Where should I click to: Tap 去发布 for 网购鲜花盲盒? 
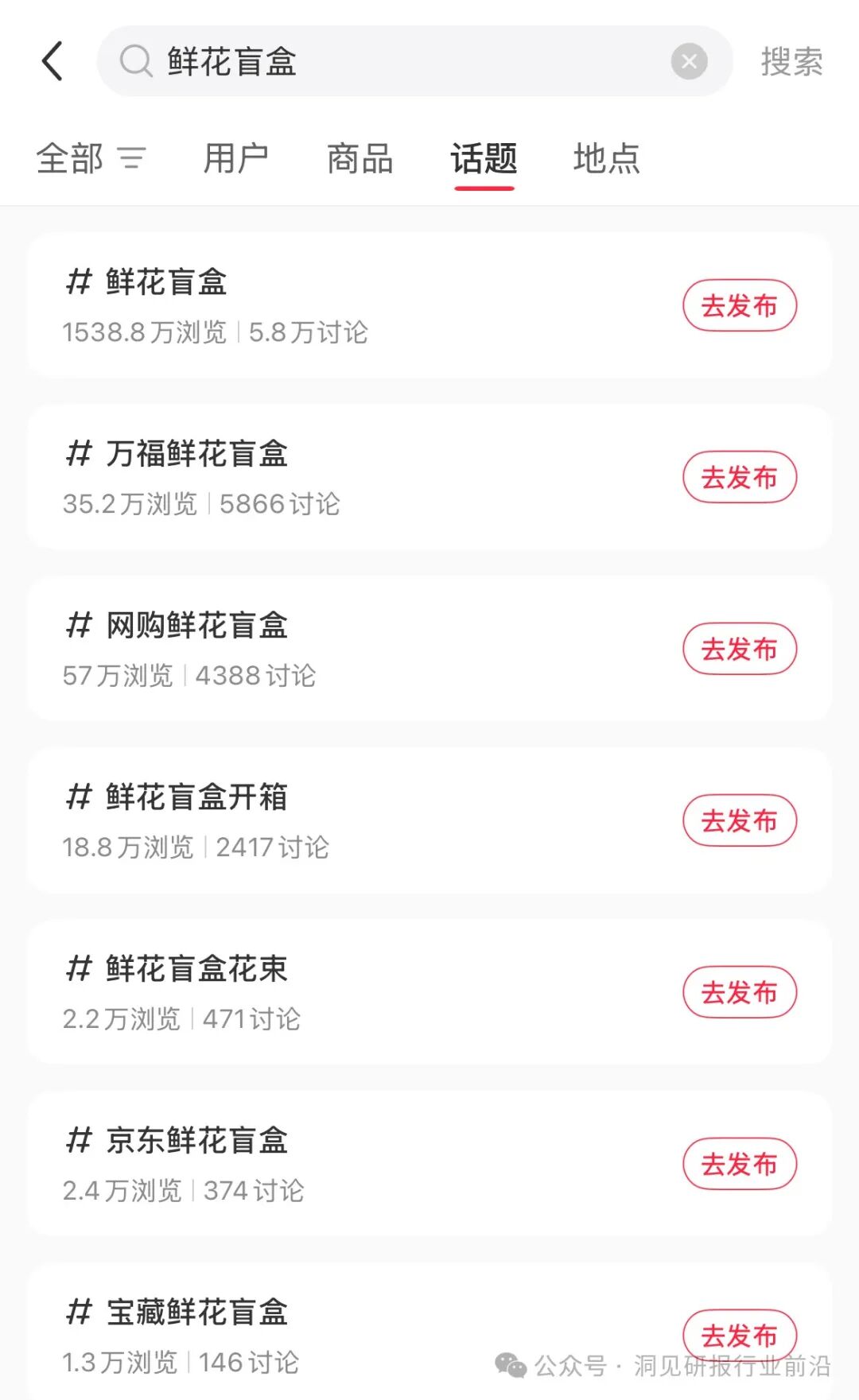click(x=739, y=649)
